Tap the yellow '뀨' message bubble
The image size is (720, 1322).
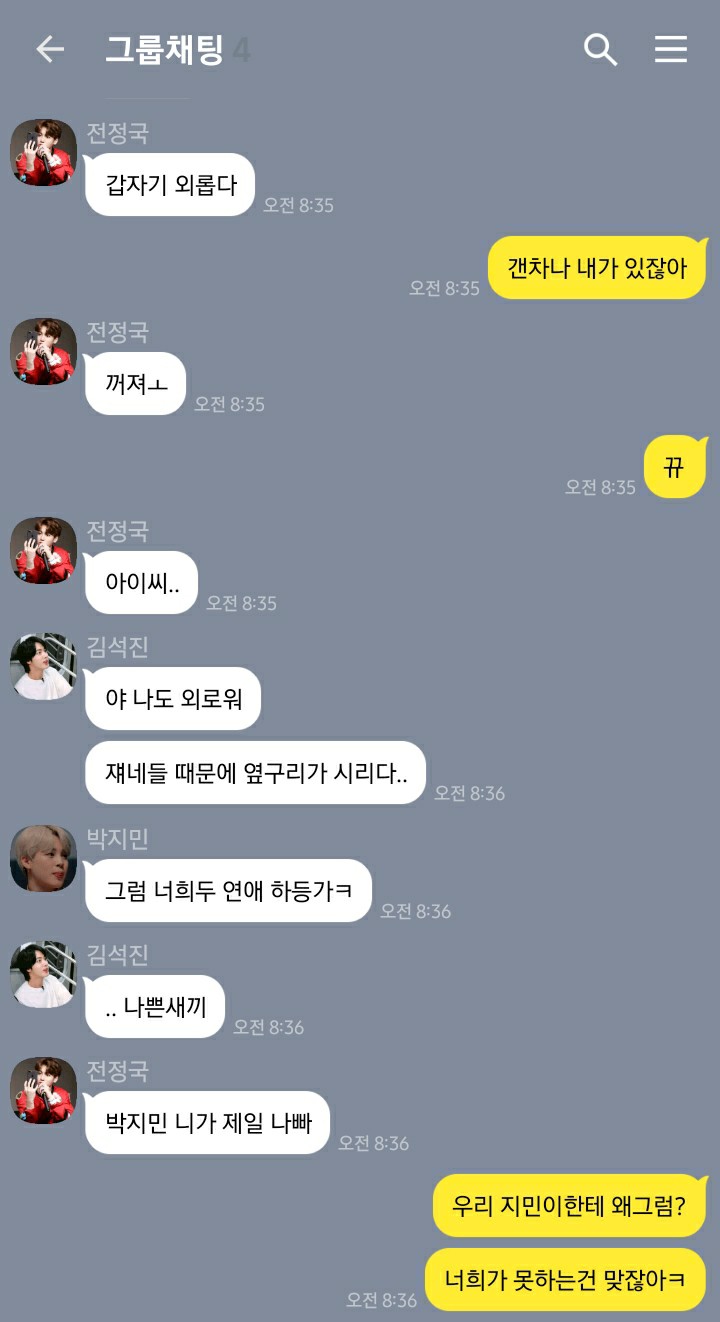674,466
